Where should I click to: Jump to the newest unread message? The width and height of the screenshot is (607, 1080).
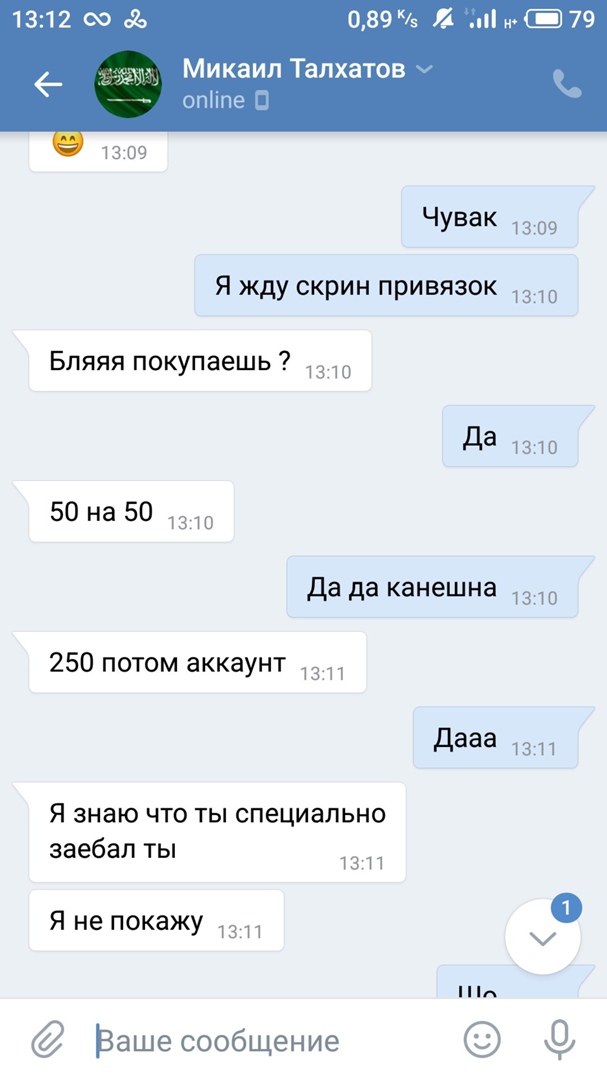pyautogui.click(x=543, y=937)
